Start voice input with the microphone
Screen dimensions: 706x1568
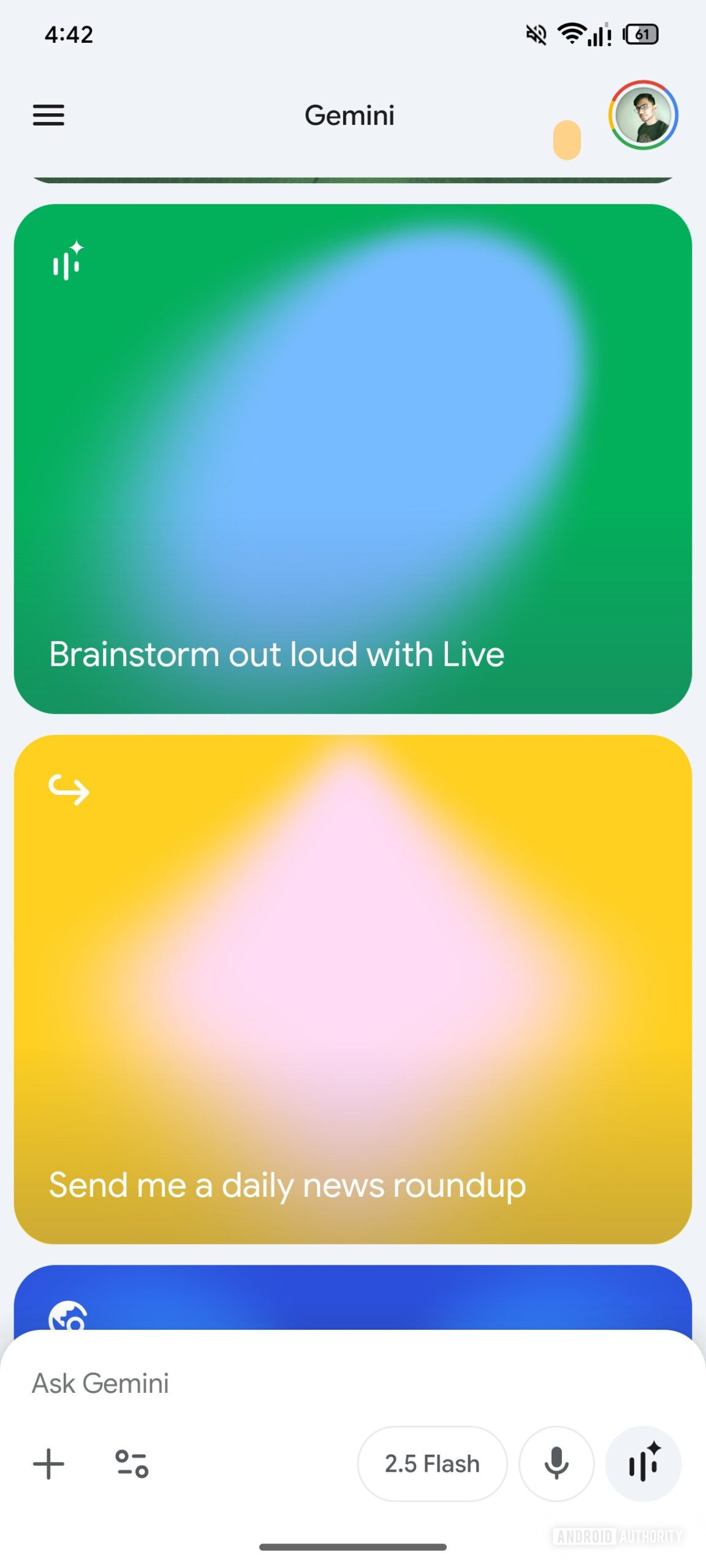[556, 1464]
